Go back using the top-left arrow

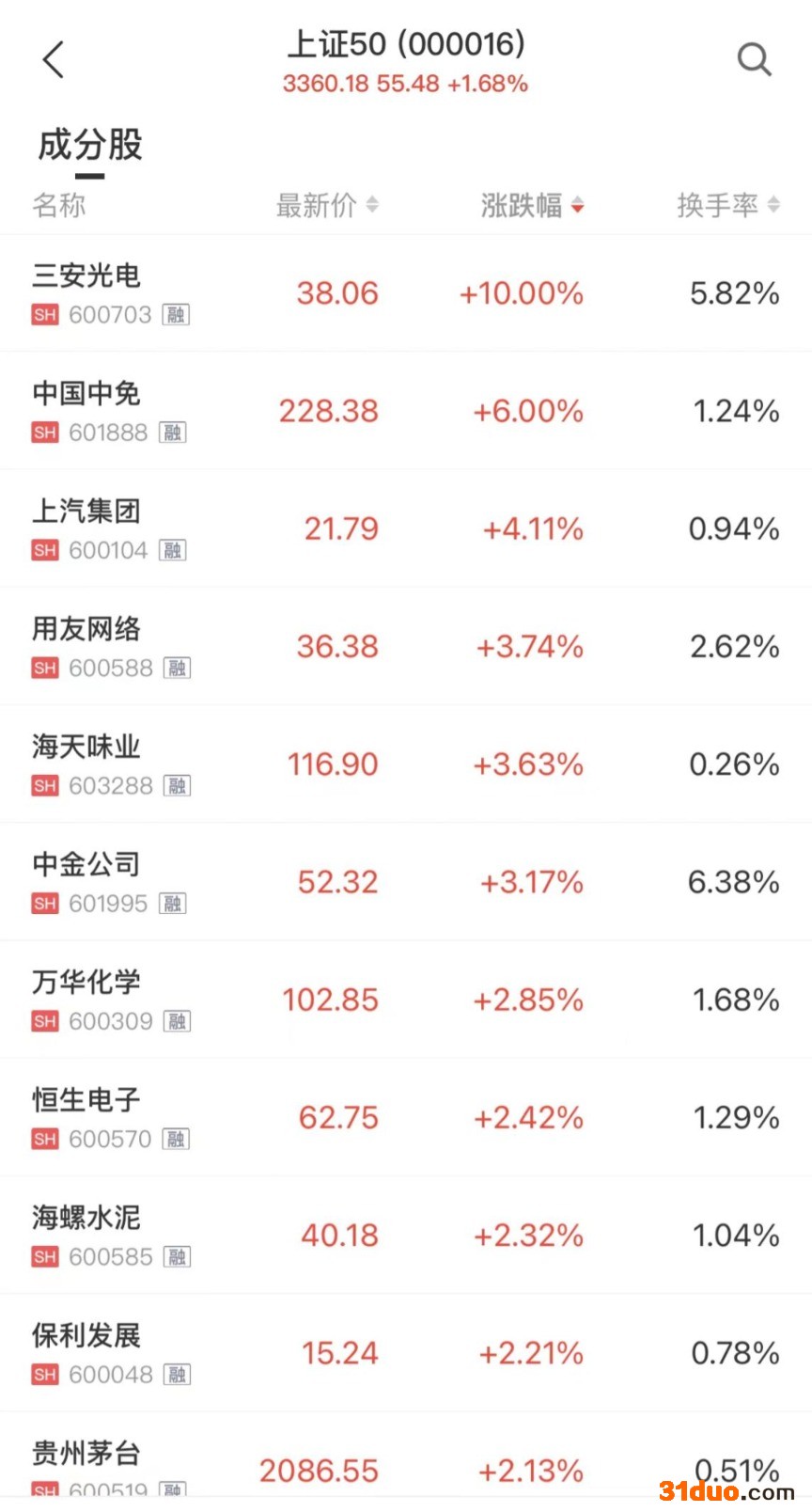[x=54, y=59]
